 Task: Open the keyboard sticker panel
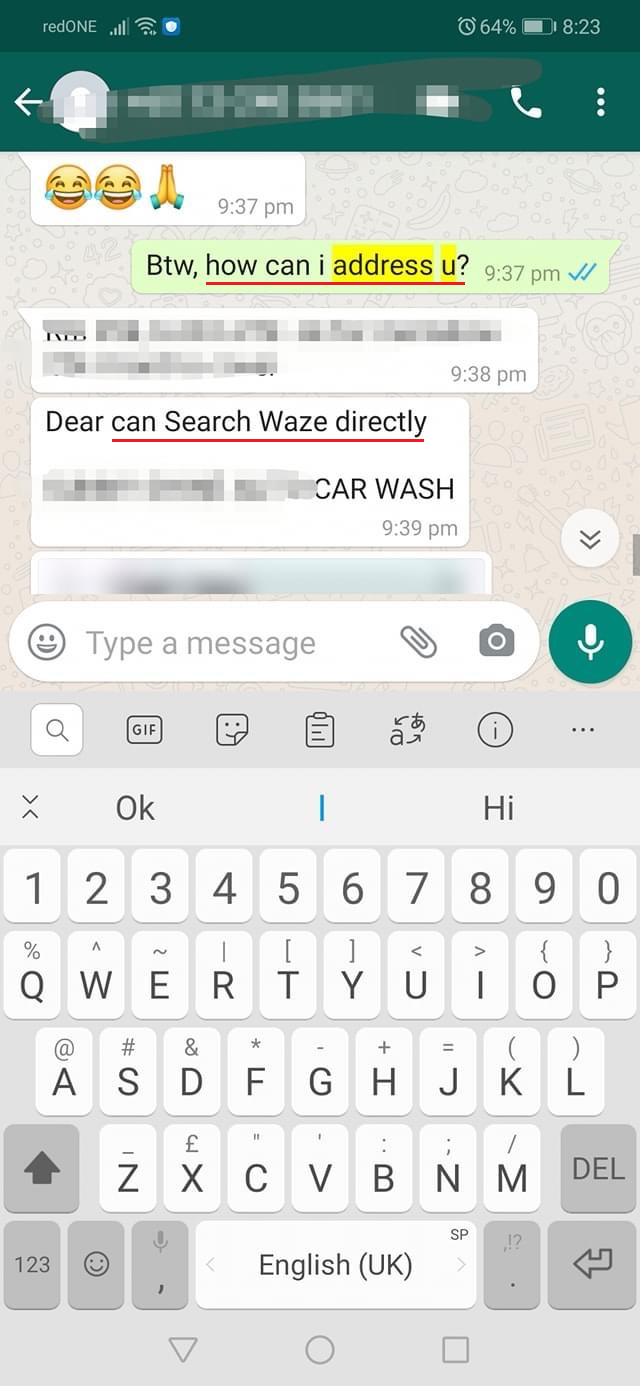(232, 731)
